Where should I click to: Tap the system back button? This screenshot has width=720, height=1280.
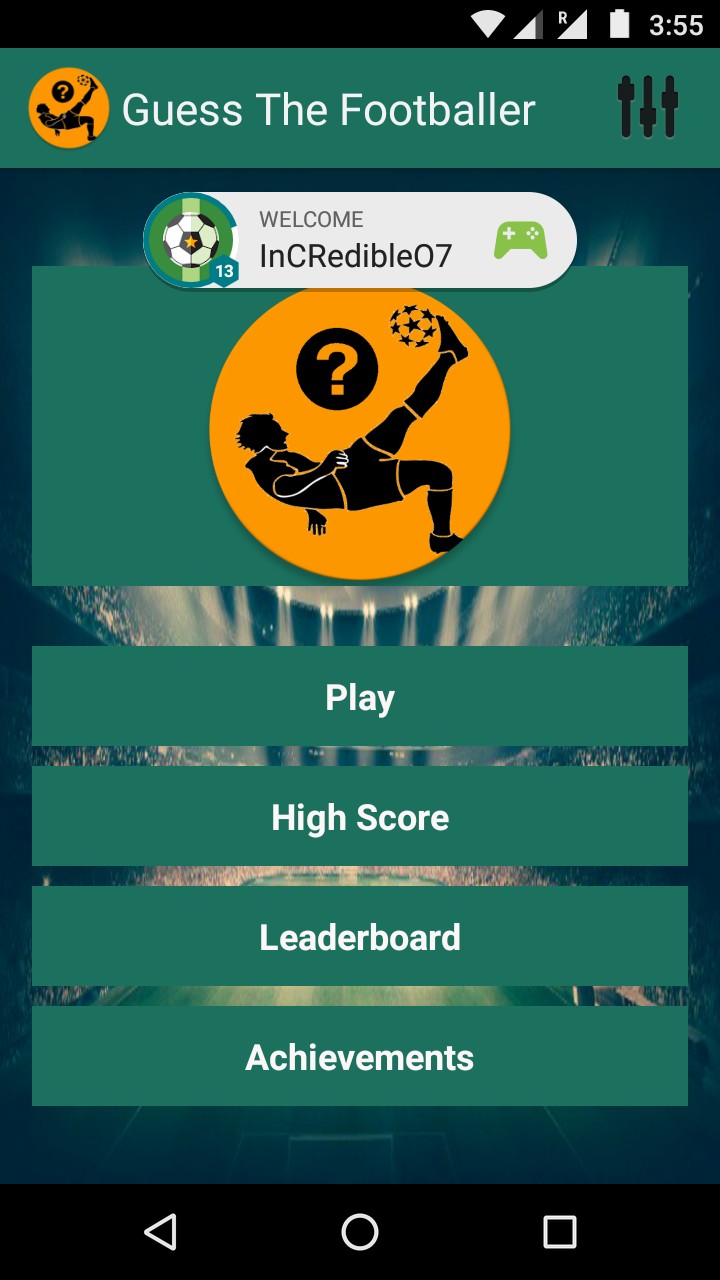click(x=161, y=1232)
